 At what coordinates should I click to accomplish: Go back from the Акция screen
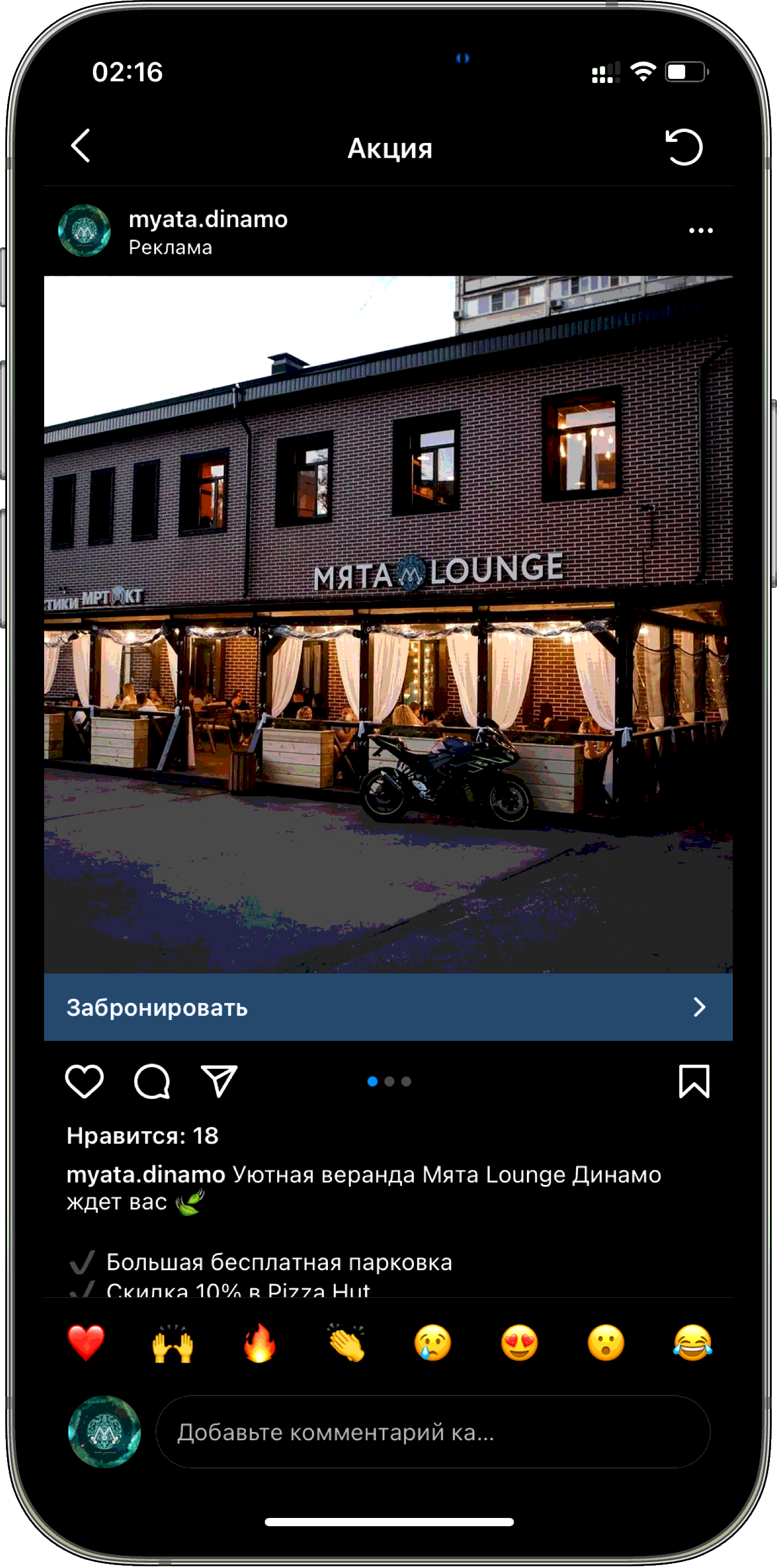tap(81, 146)
